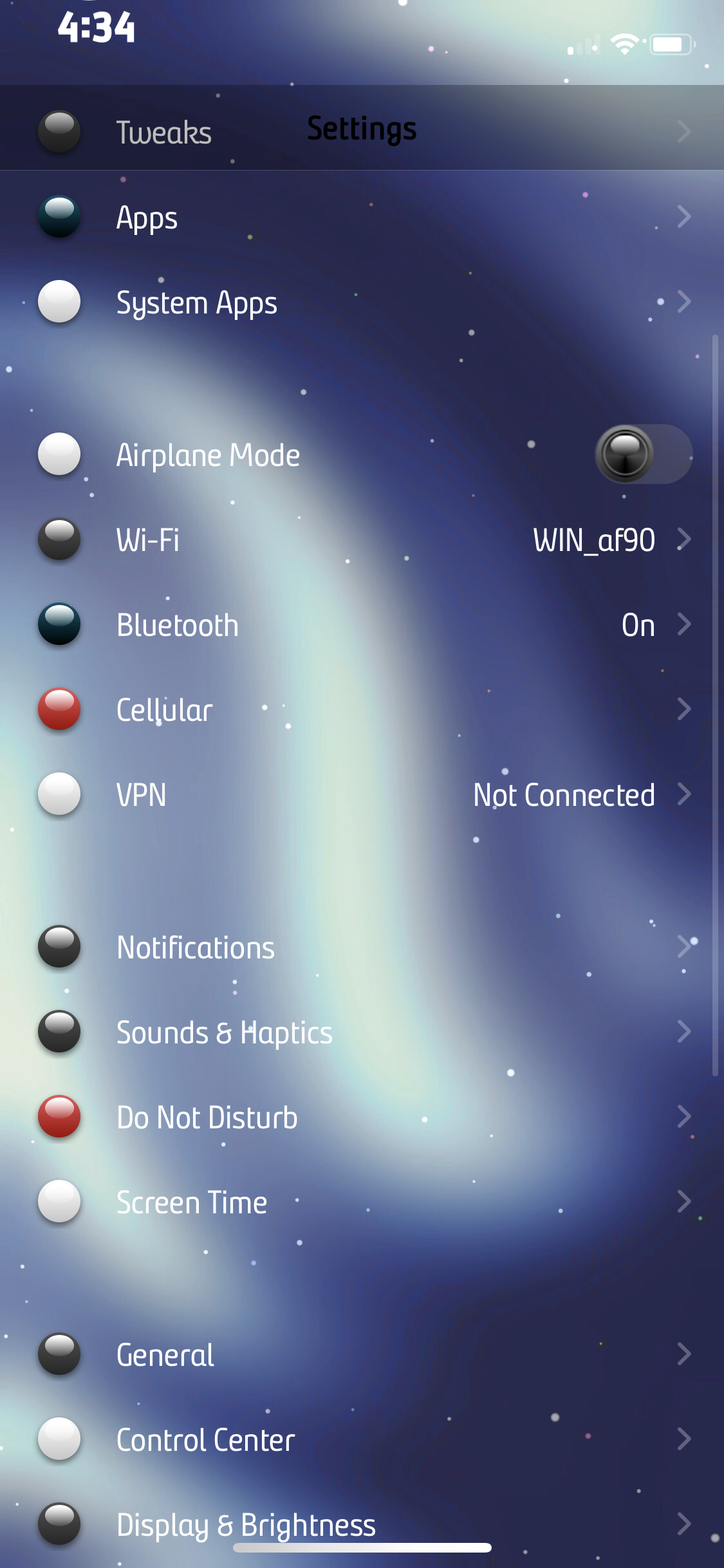Open Do Not Disturb settings
This screenshot has height=1568, width=724.
[x=360, y=1117]
